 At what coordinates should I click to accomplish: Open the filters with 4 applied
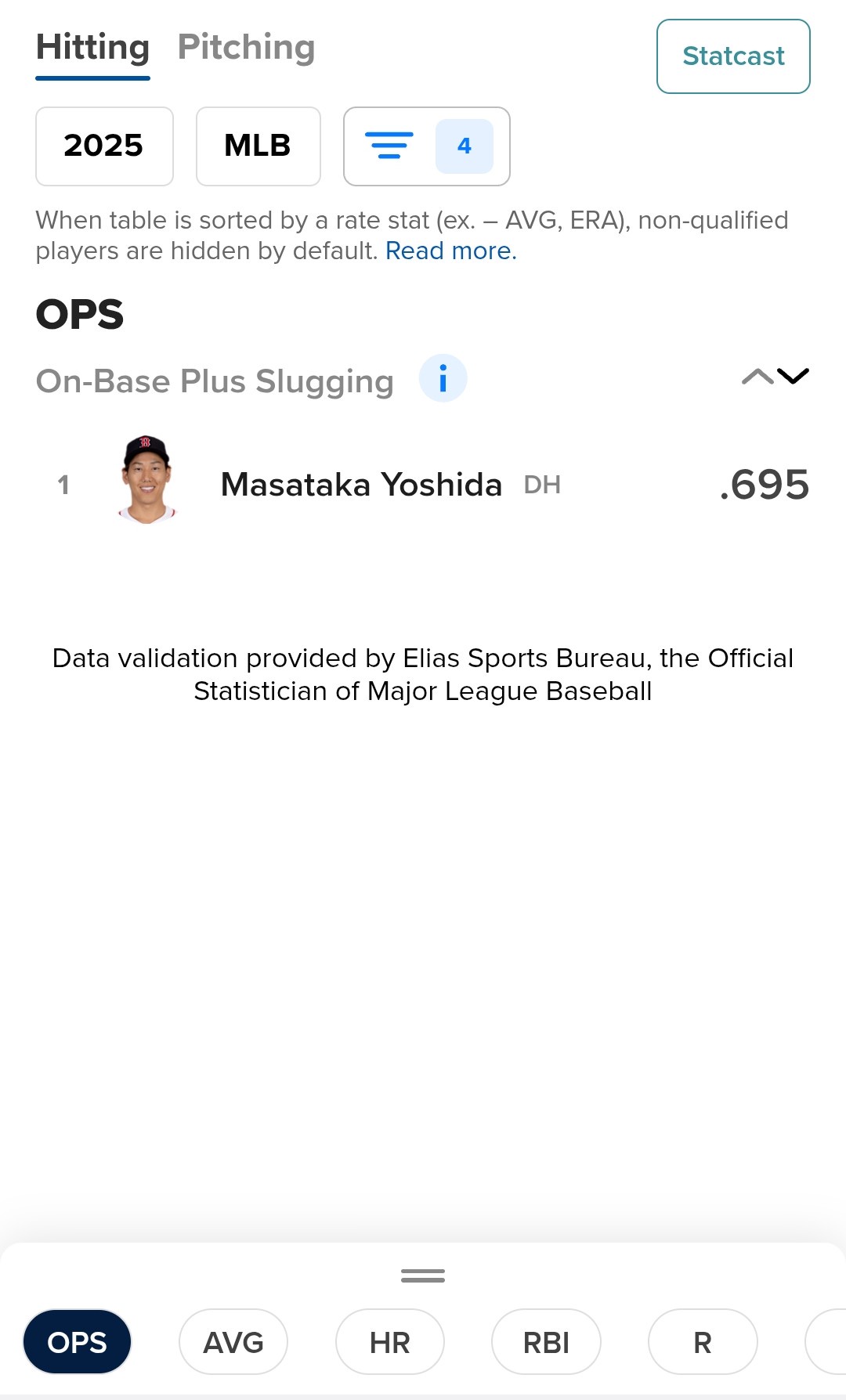point(426,146)
